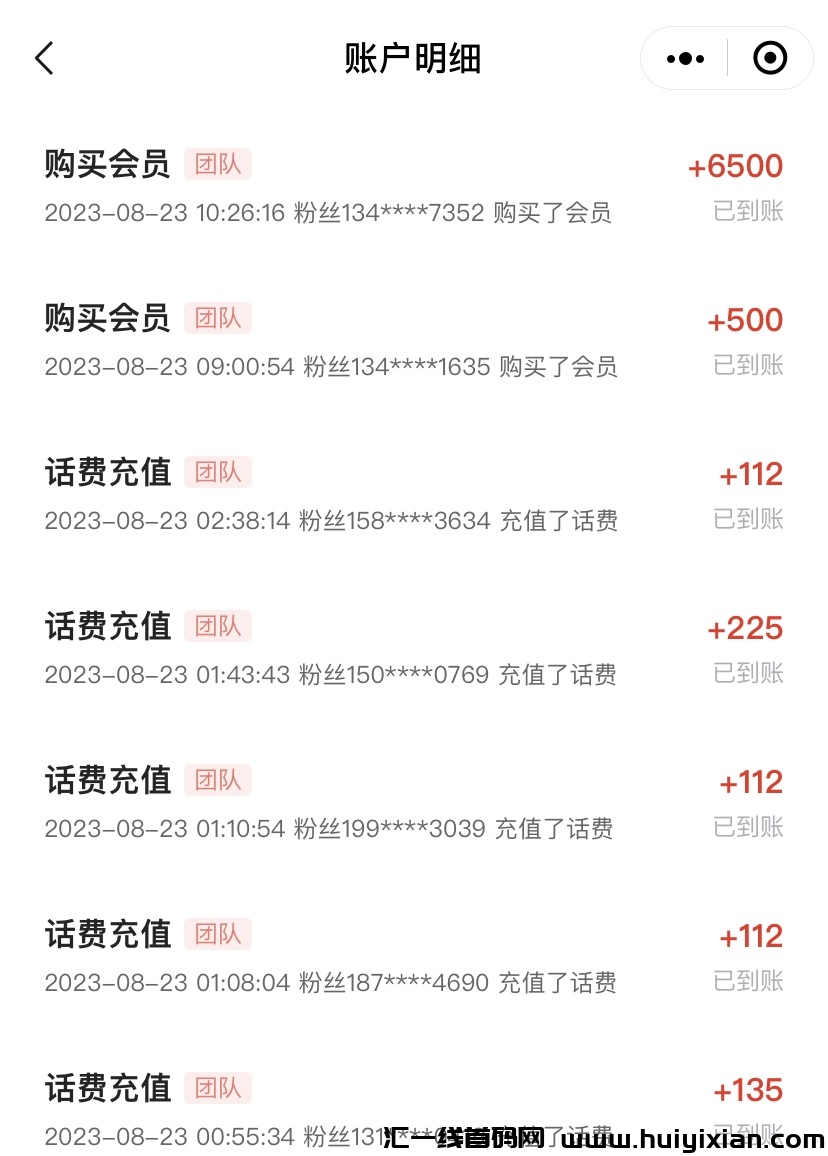This screenshot has height=1156, width=828.
Task: Select the 团队 tag on the 02:38 话费充值 entry
Action: [x=218, y=472]
